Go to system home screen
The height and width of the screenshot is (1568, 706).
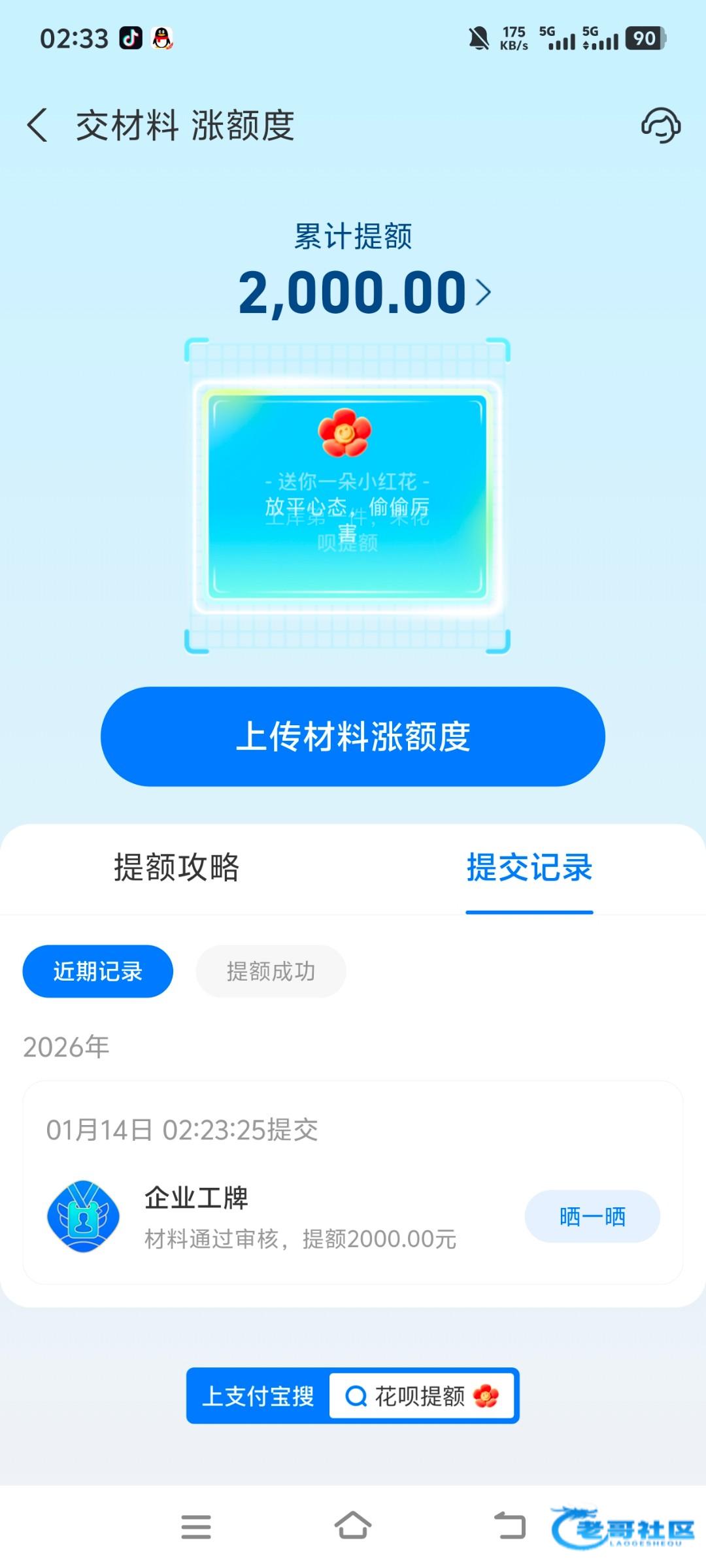click(x=353, y=1526)
